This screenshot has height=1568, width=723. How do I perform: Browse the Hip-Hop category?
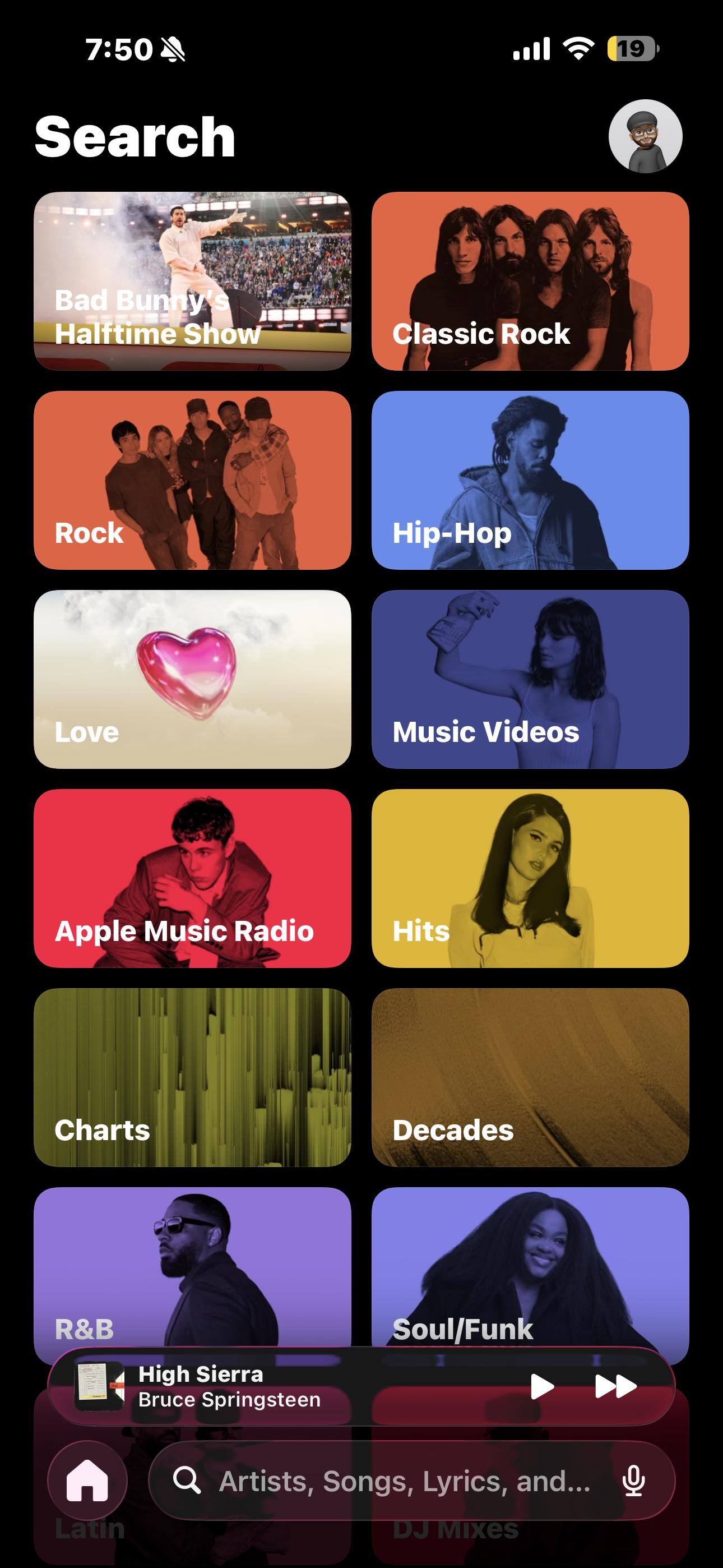pyautogui.click(x=530, y=479)
